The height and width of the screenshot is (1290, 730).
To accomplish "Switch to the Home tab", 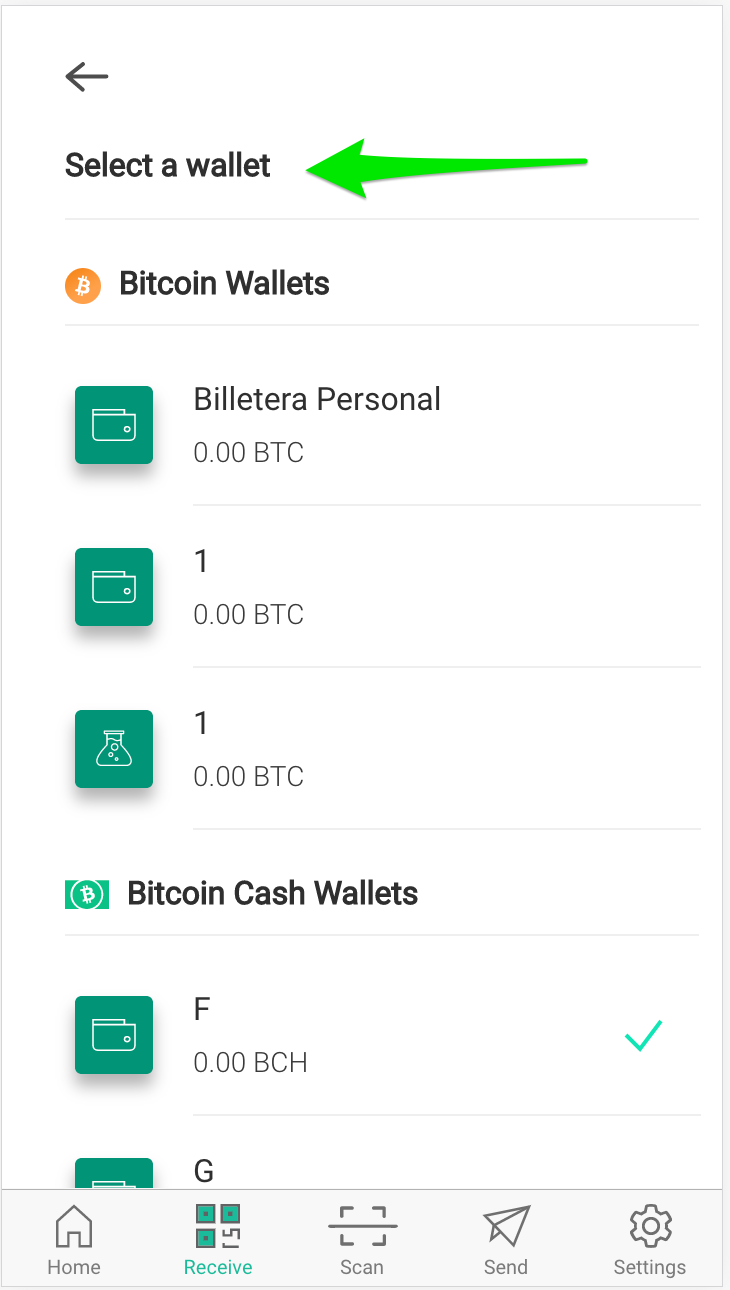I will point(74,1240).
